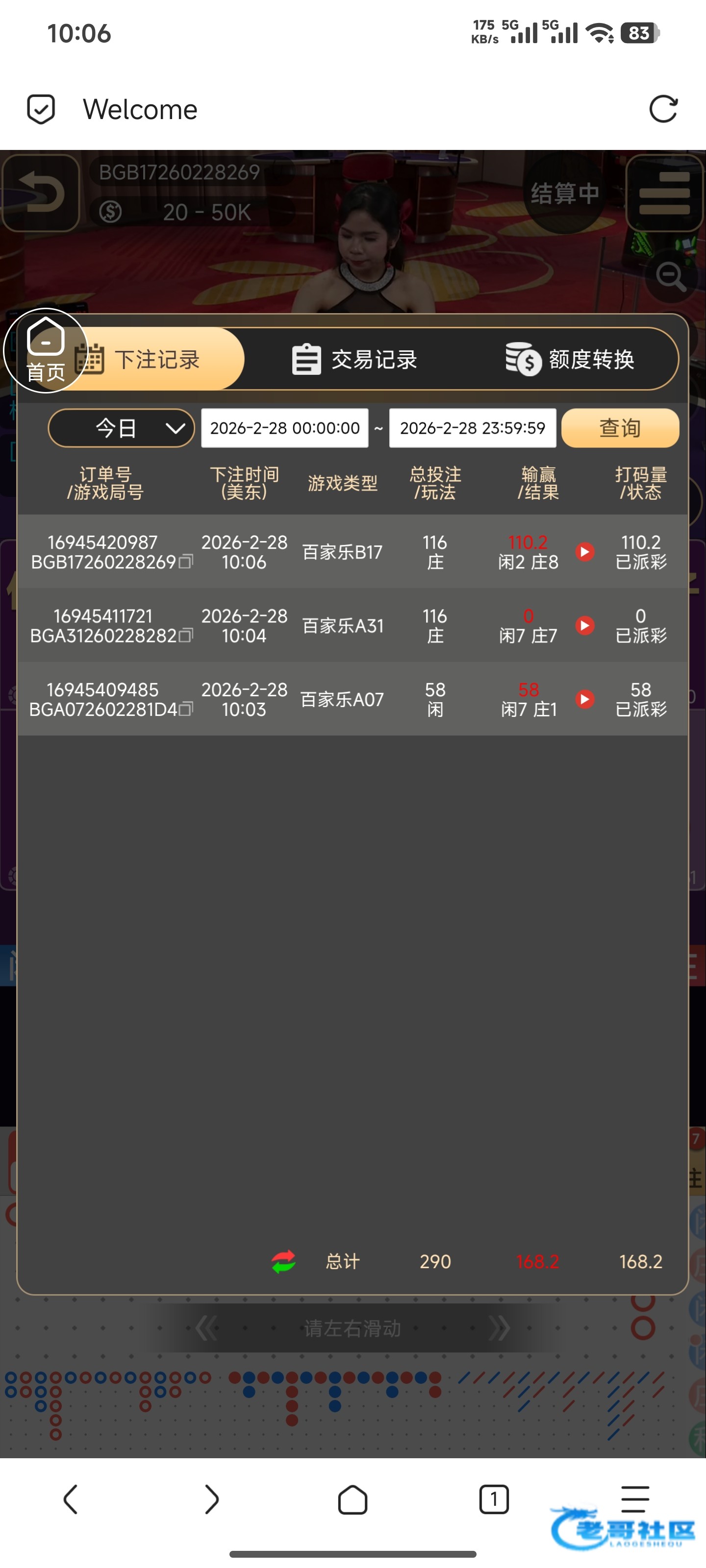
Task: Open the browser tabs counter
Action: (493, 1499)
